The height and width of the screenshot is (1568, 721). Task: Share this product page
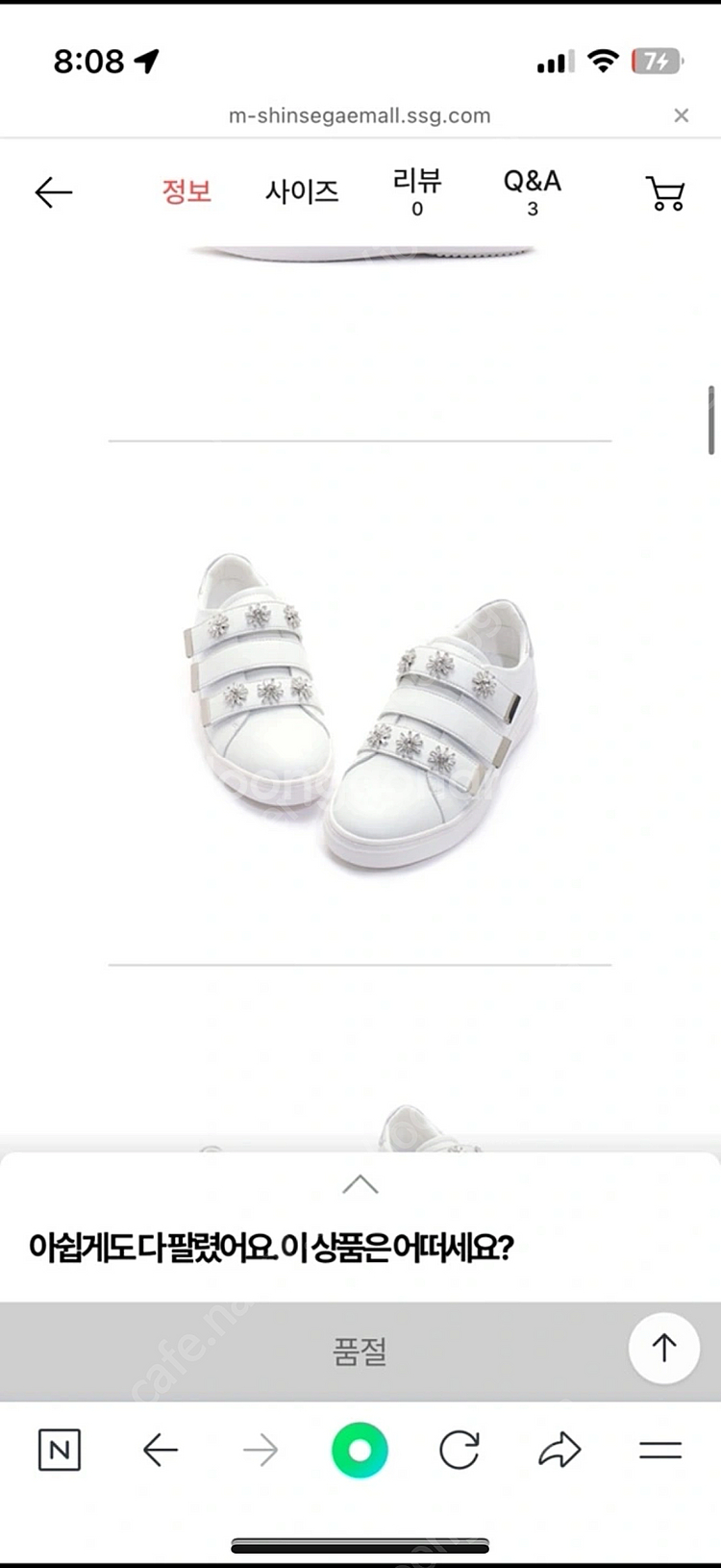[559, 1450]
